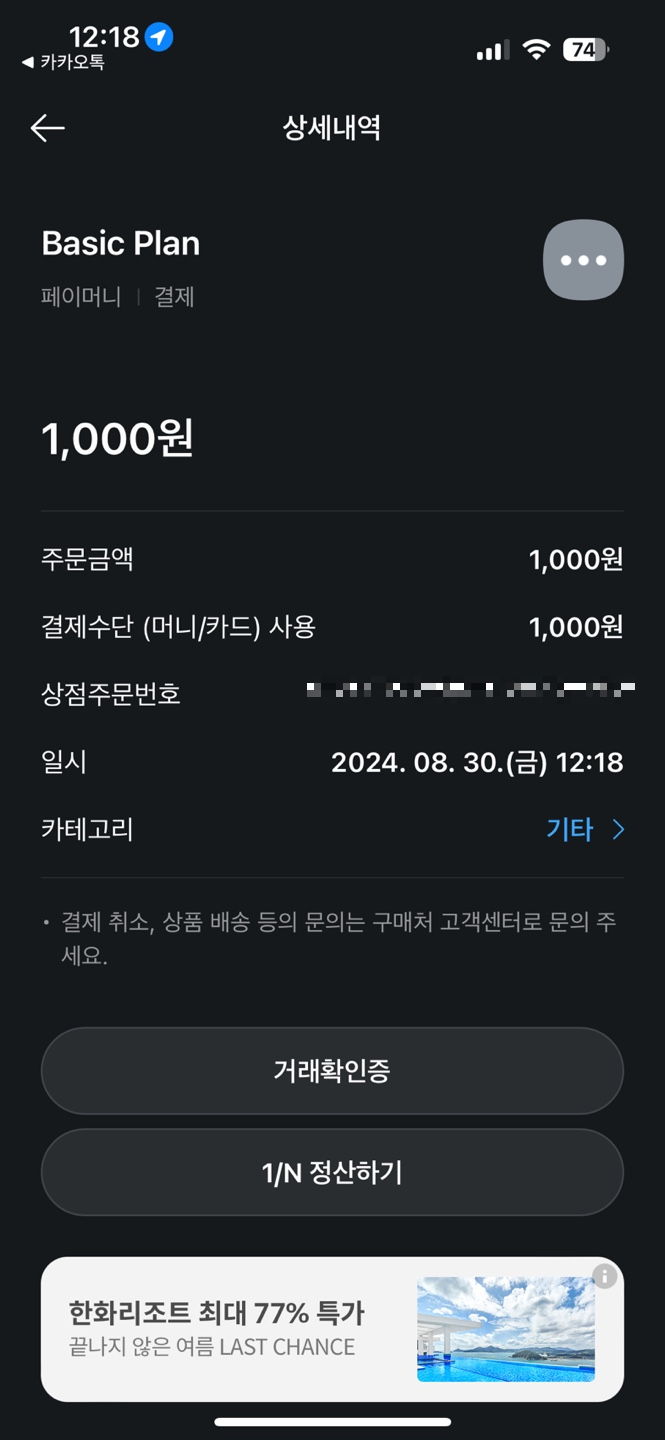Tap the three-dot icon beside Basic Plan
The width and height of the screenshot is (665, 1440).
(583, 260)
